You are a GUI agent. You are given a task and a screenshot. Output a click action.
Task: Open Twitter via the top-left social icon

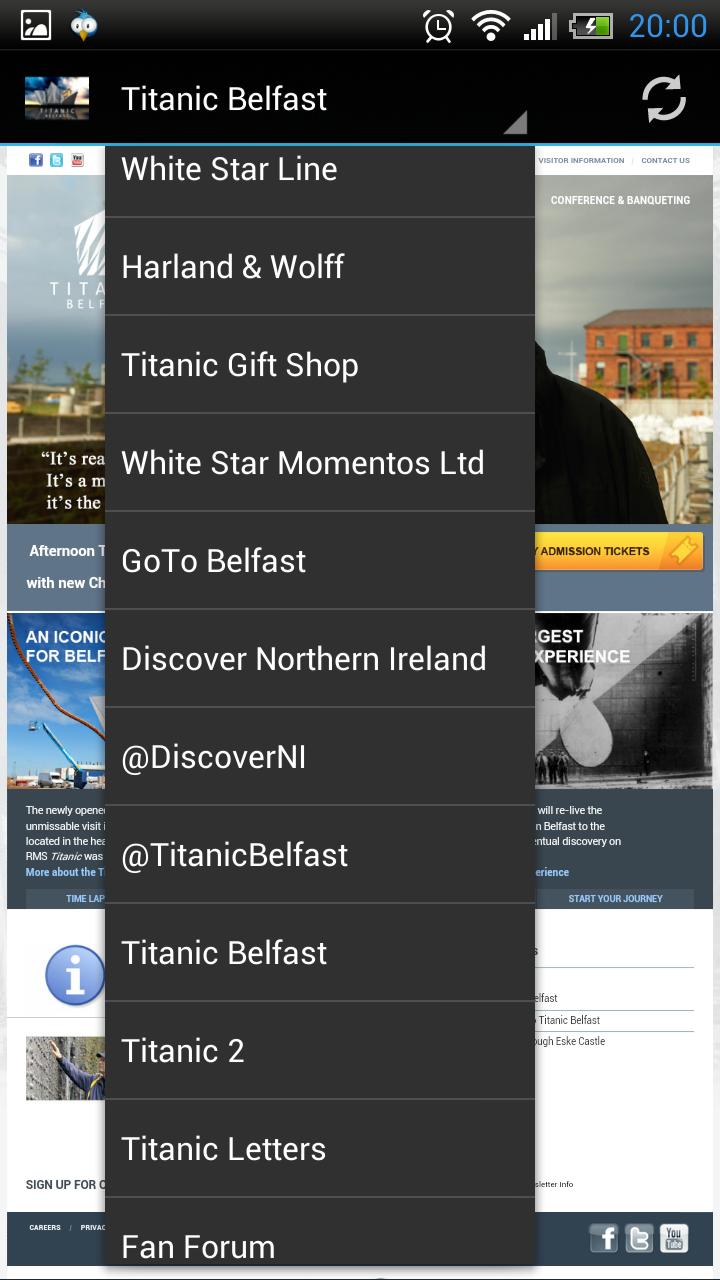click(55, 160)
